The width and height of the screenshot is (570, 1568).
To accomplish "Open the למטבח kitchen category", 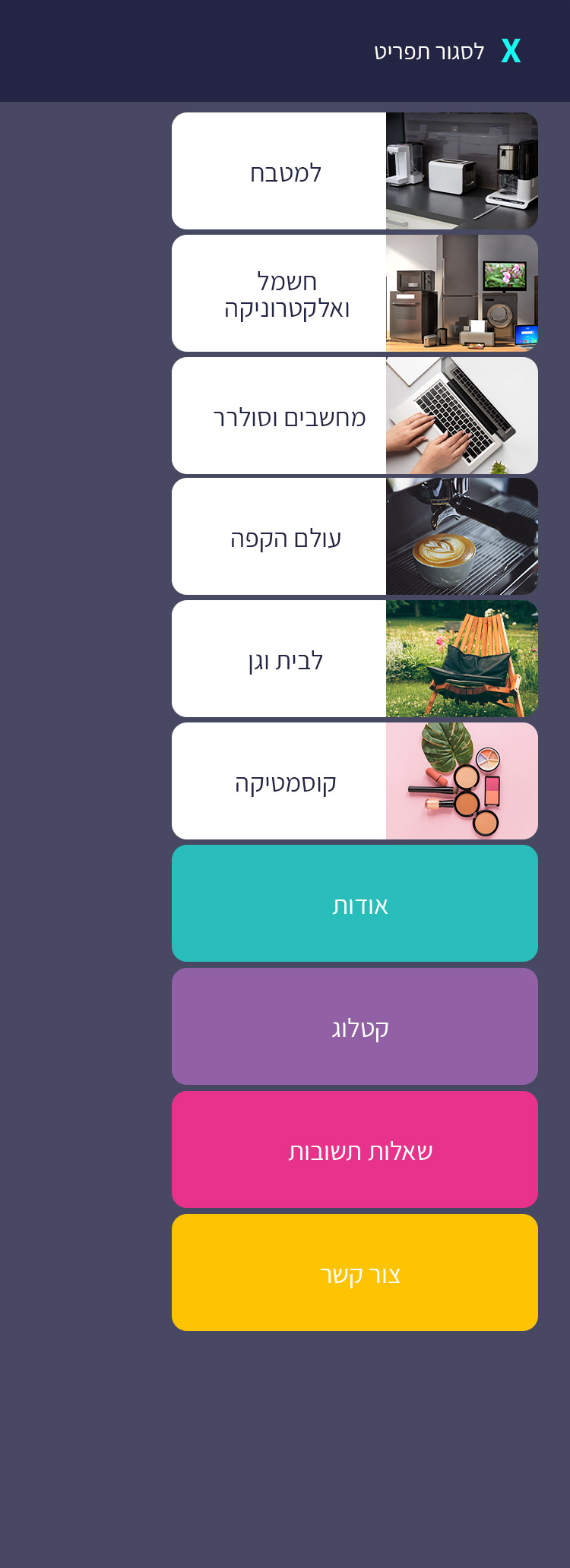I will pos(355,171).
